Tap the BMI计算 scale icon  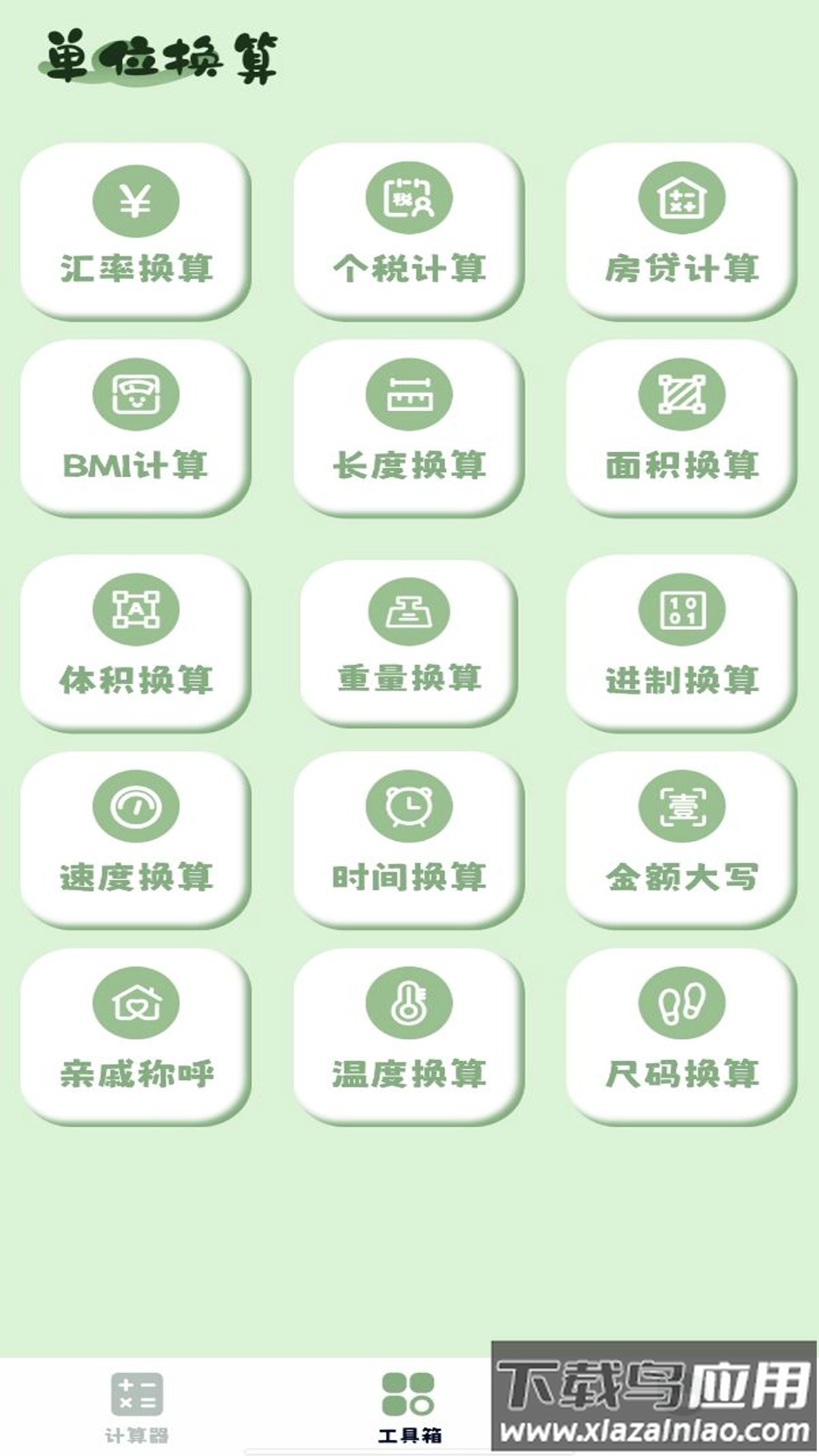(x=135, y=395)
